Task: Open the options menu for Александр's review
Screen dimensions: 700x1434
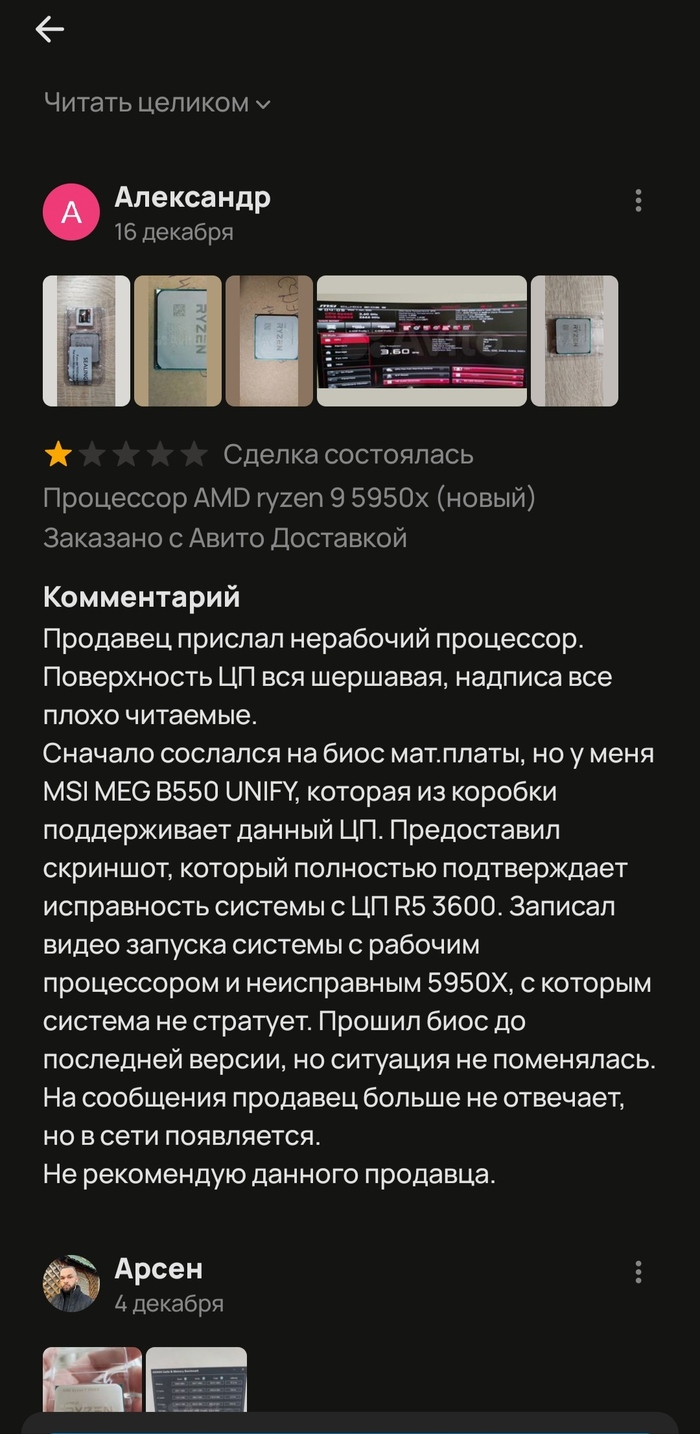Action: 638,200
